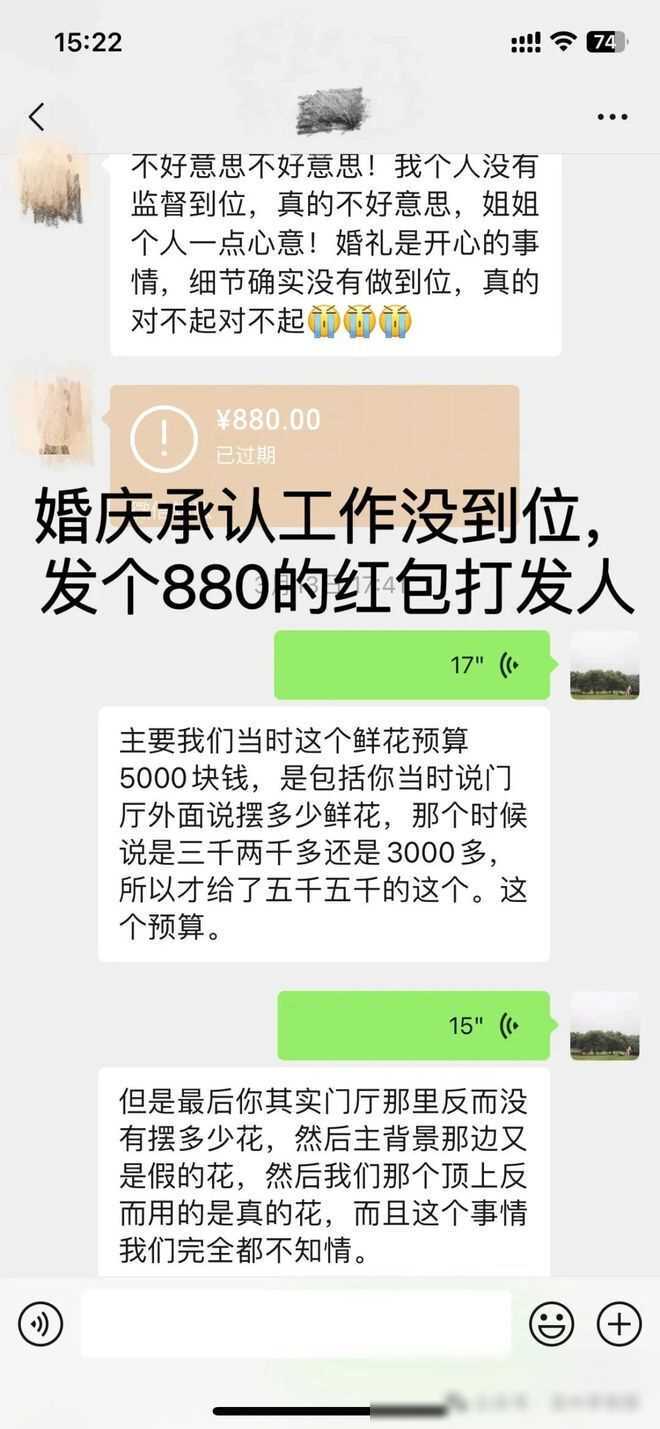Viewport: 660px width, 1429px height.
Task: Play the 15-second voice message
Action: tap(412, 1025)
